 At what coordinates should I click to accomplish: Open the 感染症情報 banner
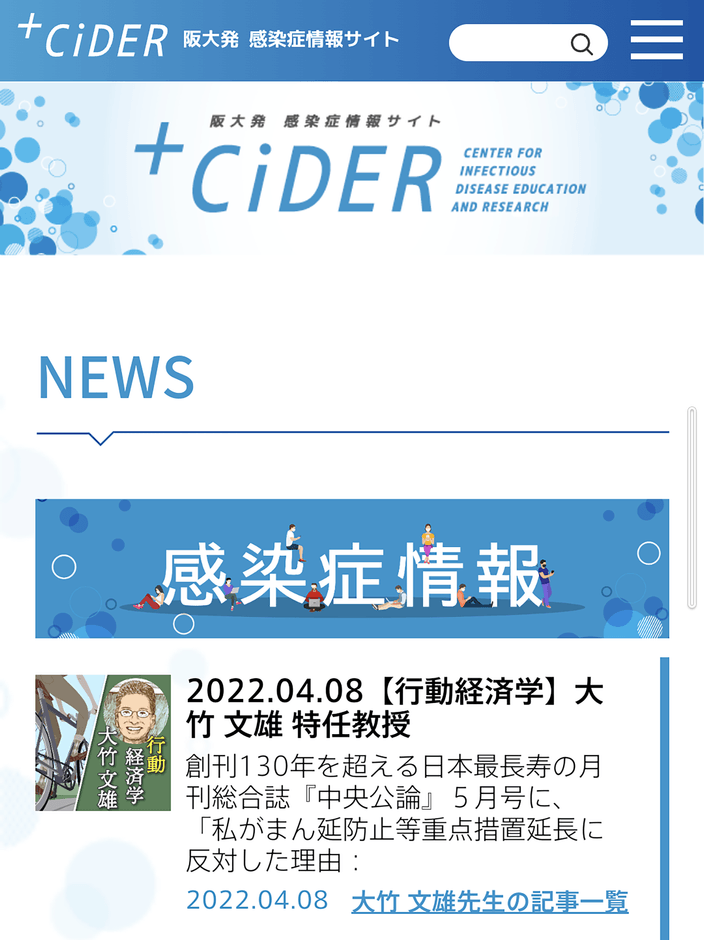tap(352, 569)
